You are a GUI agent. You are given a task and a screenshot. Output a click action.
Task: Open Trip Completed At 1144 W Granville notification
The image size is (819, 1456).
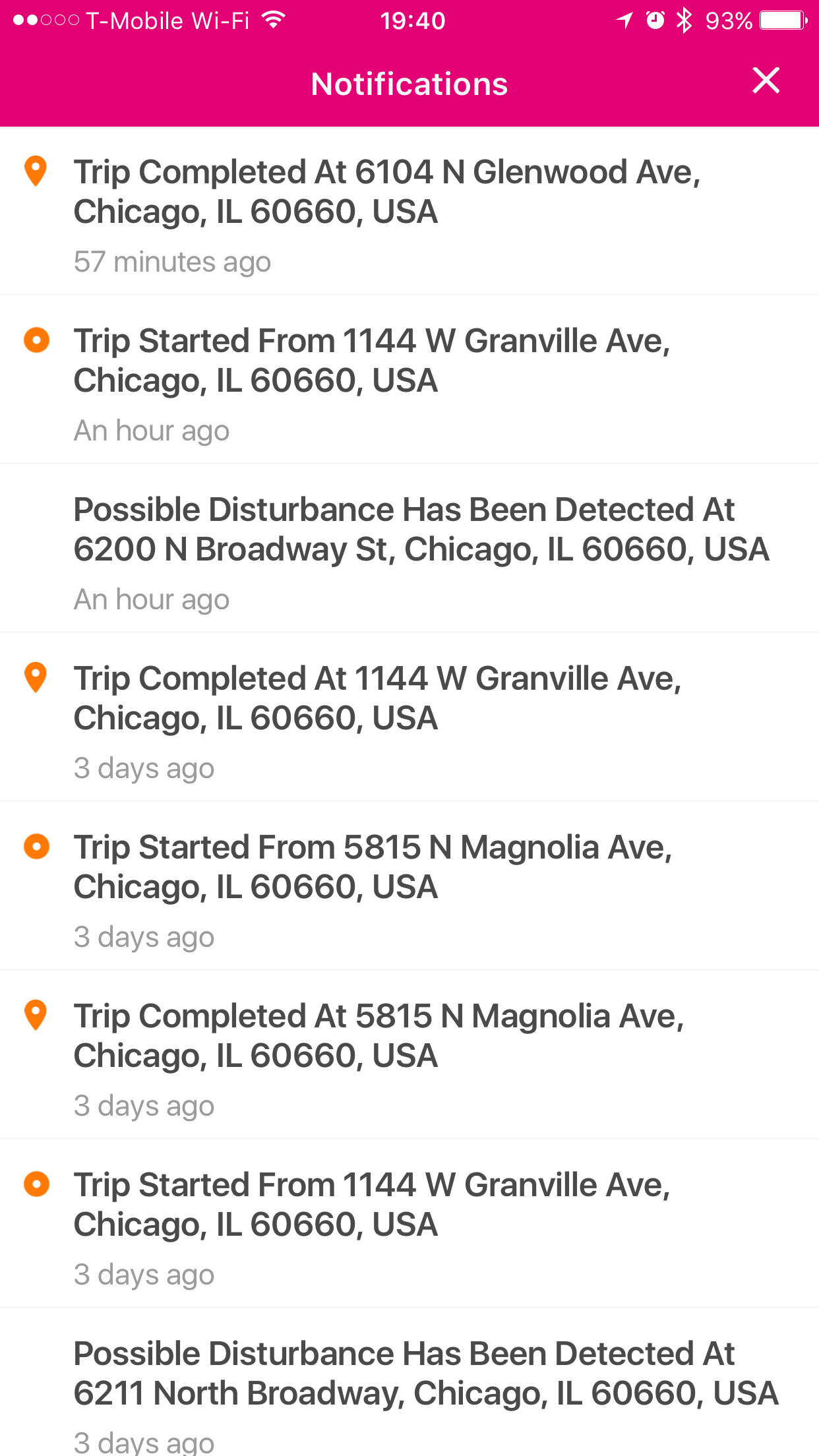point(409,717)
